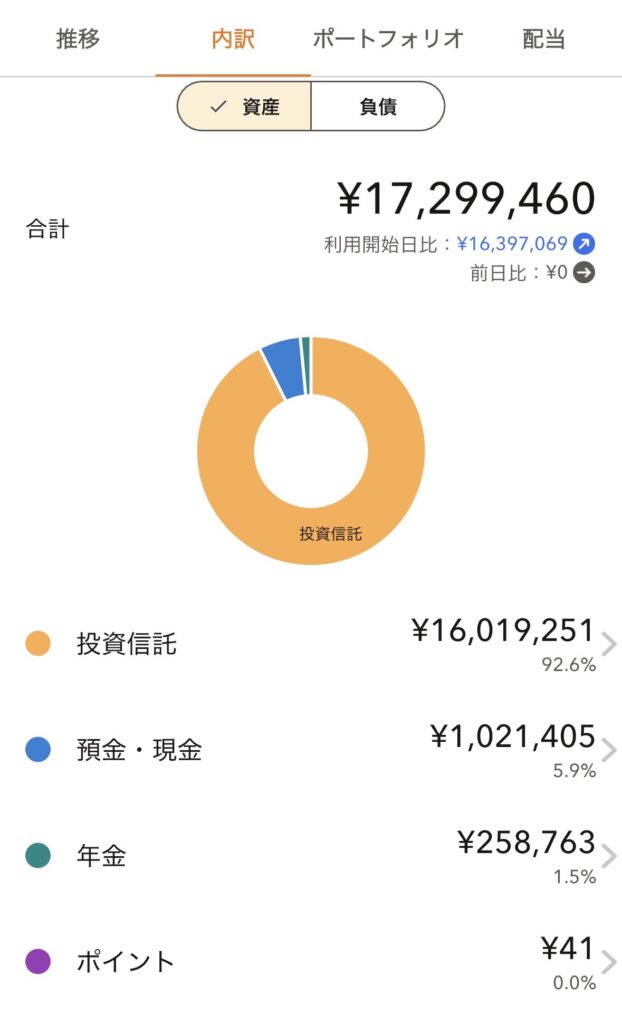Go to the 配当 tab
The image size is (622, 1024).
tap(544, 39)
